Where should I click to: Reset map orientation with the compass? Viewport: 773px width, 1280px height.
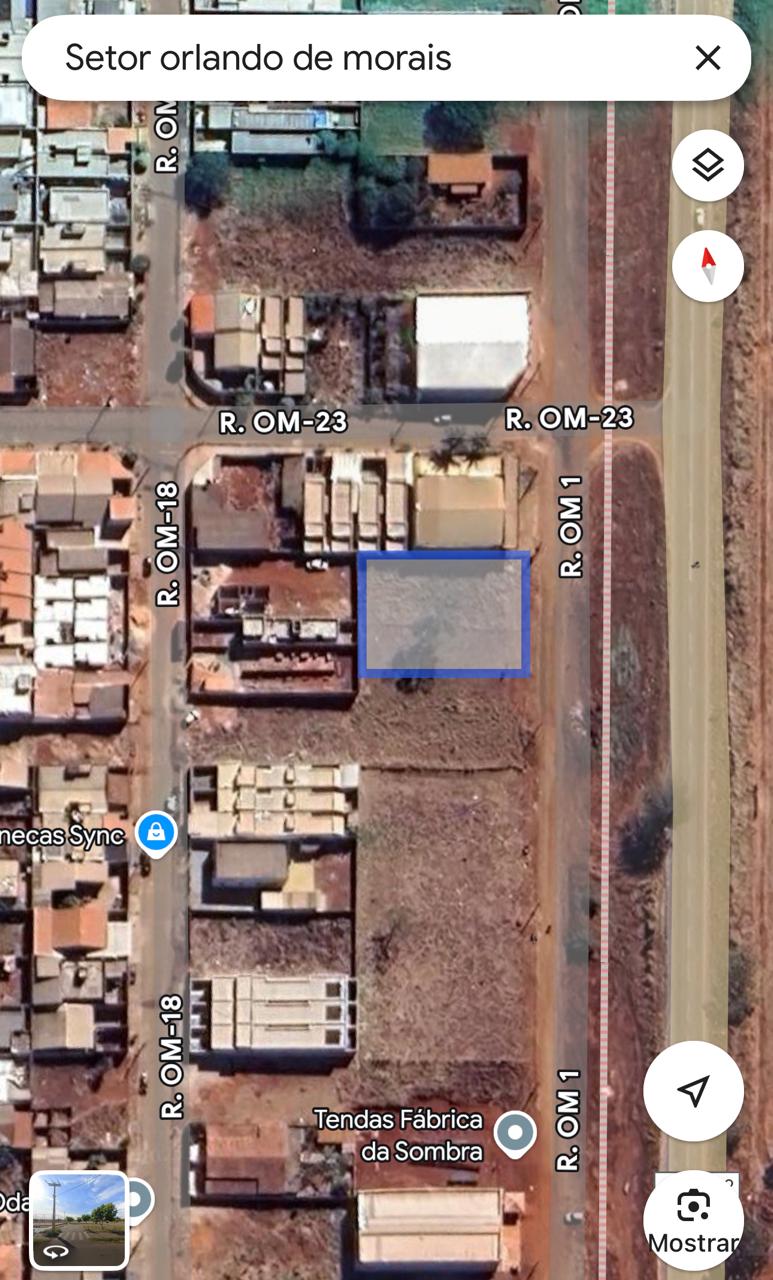[707, 265]
